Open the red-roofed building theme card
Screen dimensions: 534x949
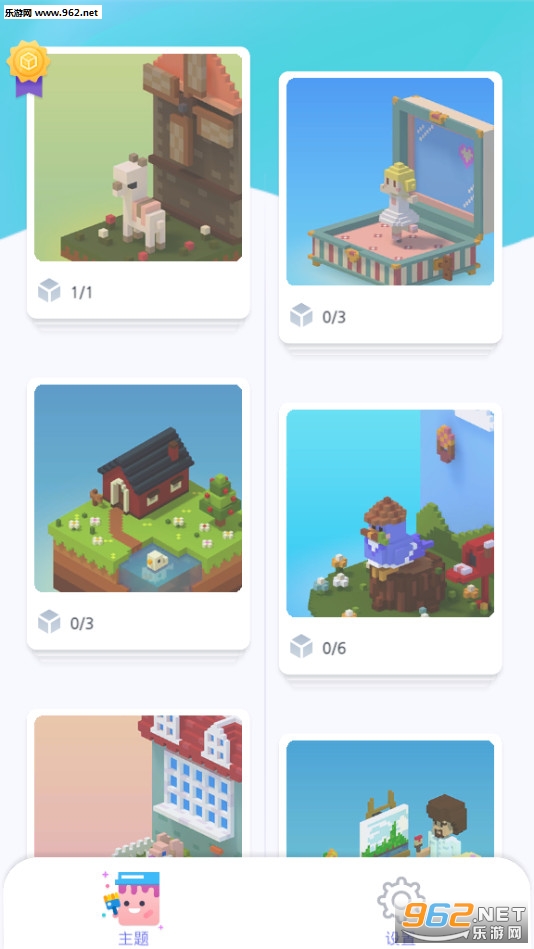(x=138, y=784)
